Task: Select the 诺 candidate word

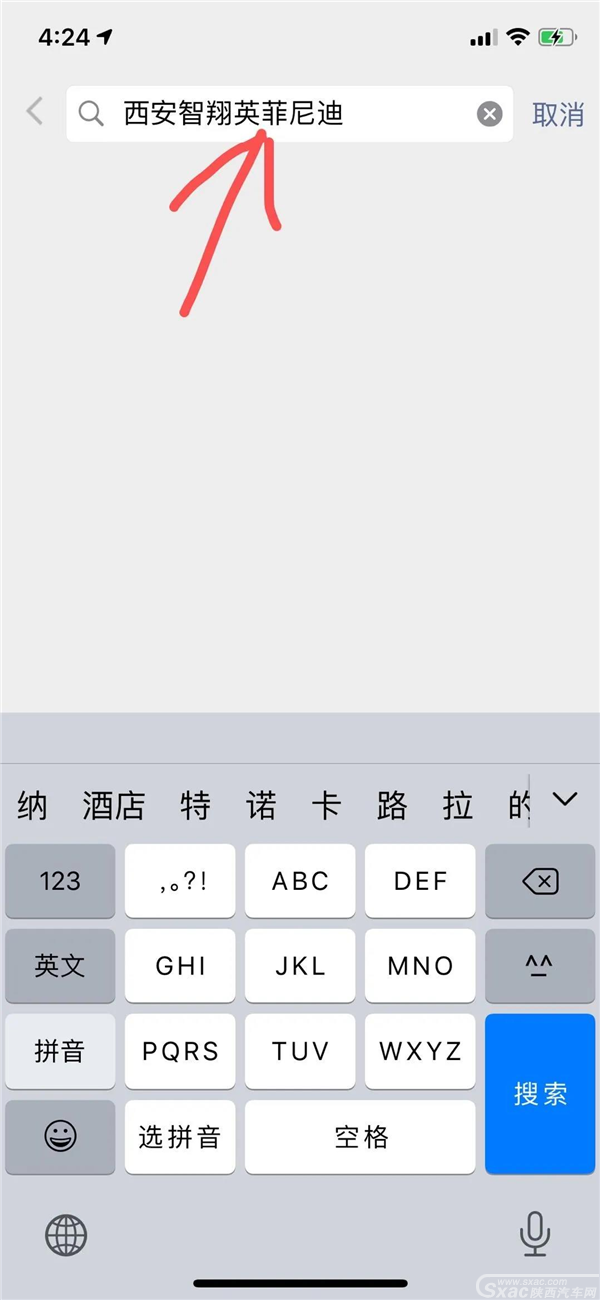Action: pos(261,805)
